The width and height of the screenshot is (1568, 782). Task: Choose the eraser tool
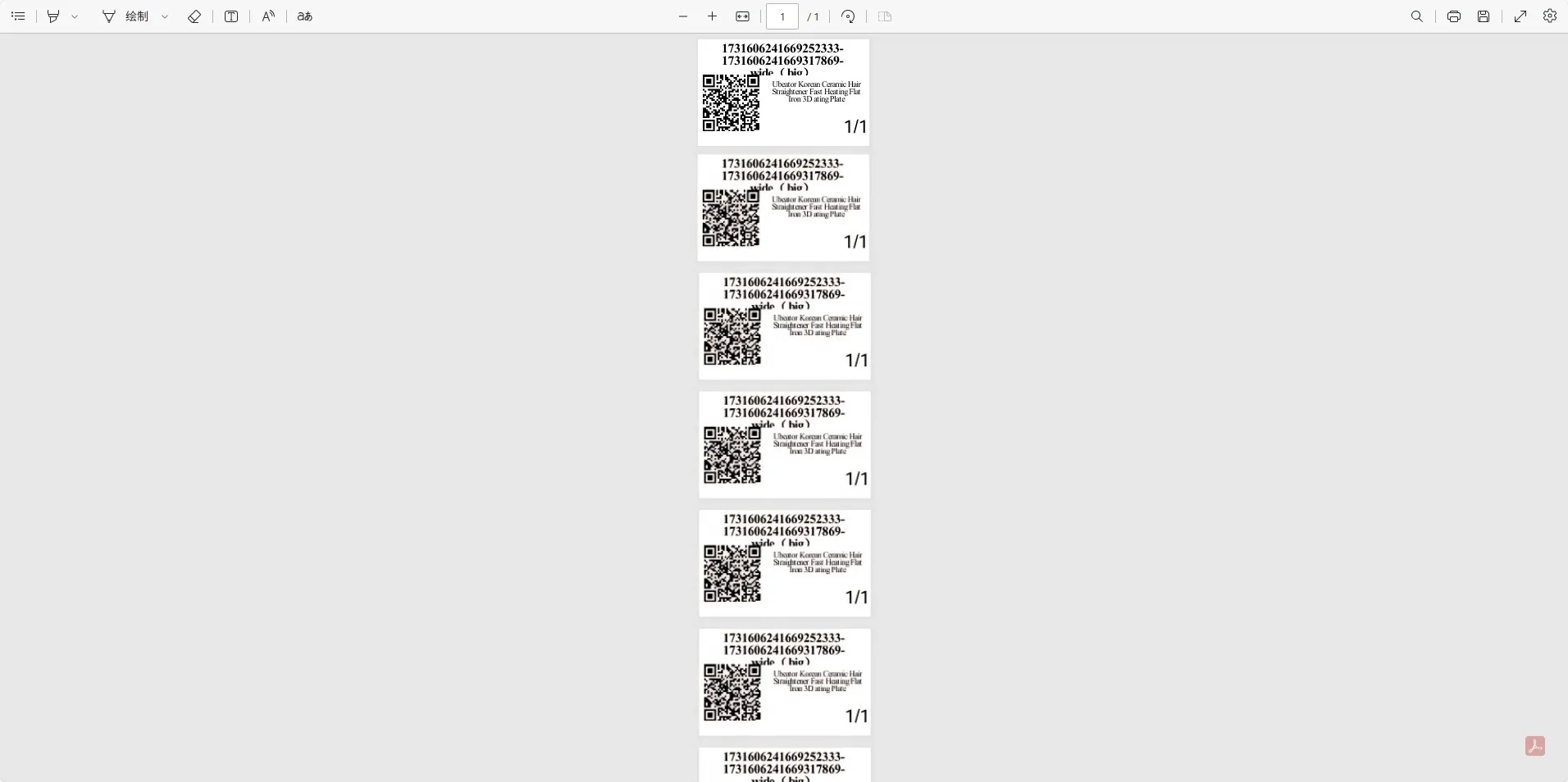[x=194, y=16]
